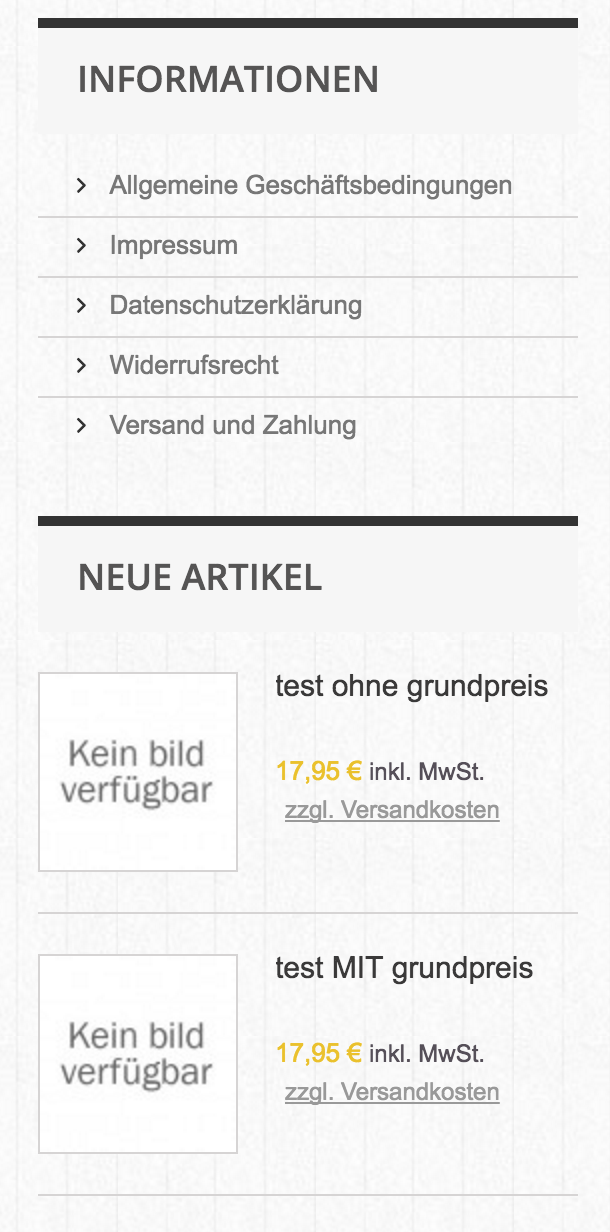Open Versand und Zahlung

(232, 426)
